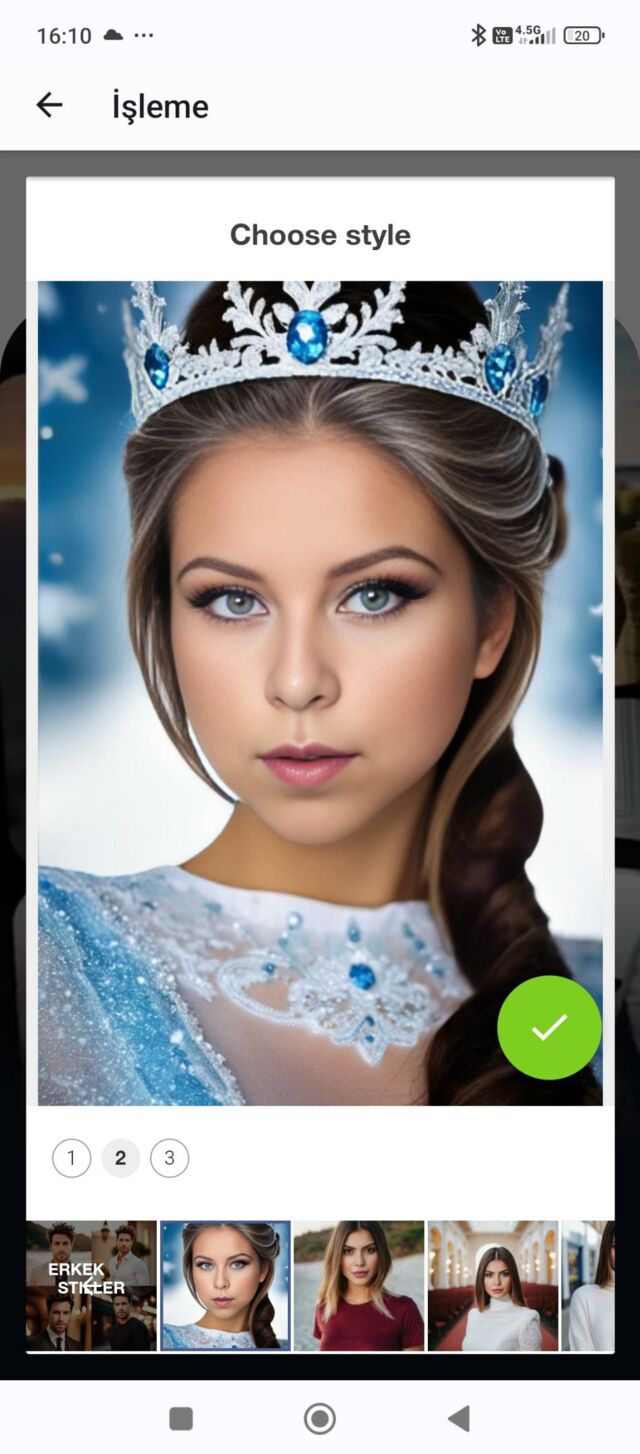Choose the white turtleneck hall style
The image size is (640, 1454).
point(493,1286)
